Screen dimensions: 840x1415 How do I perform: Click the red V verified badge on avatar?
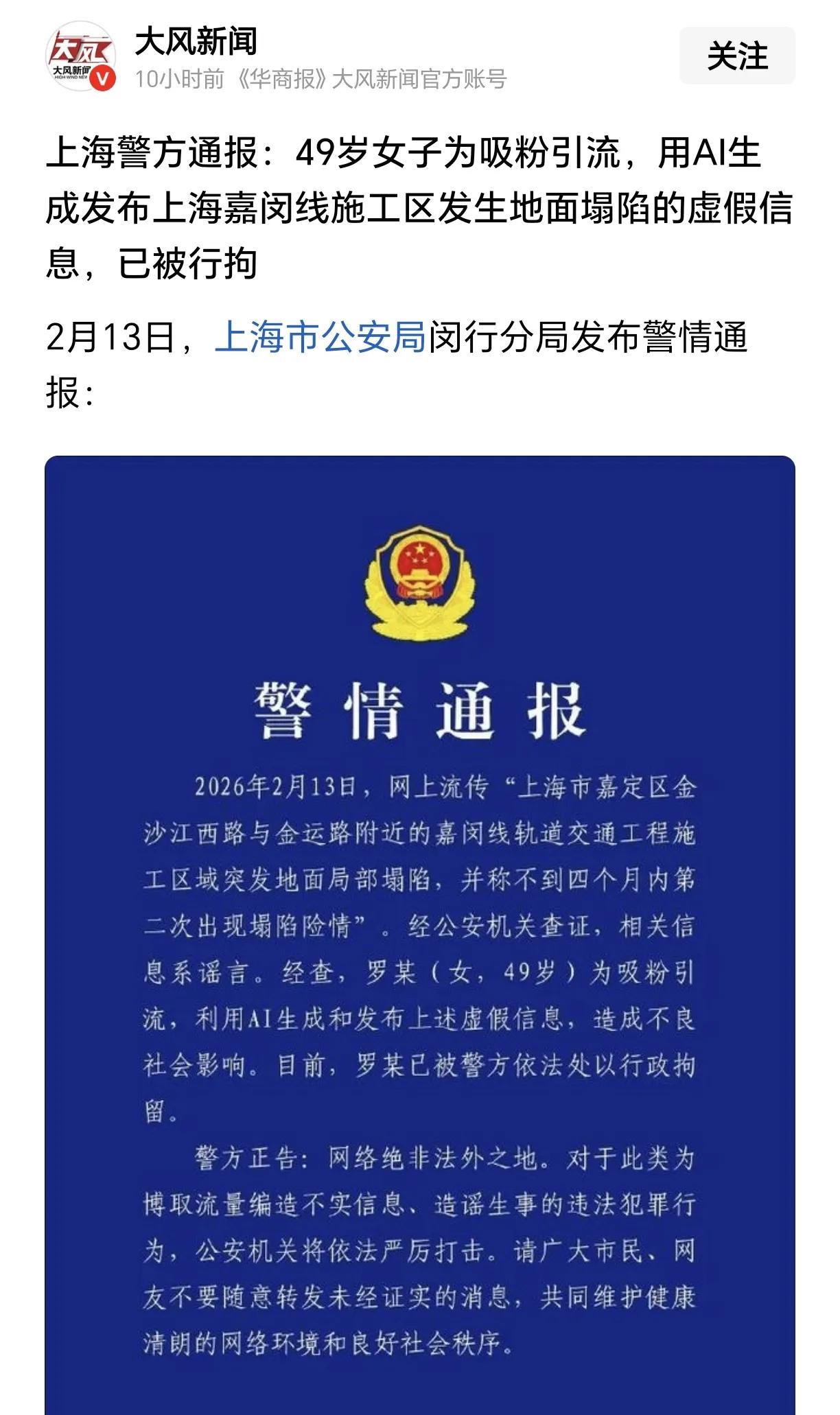pyautogui.click(x=104, y=77)
